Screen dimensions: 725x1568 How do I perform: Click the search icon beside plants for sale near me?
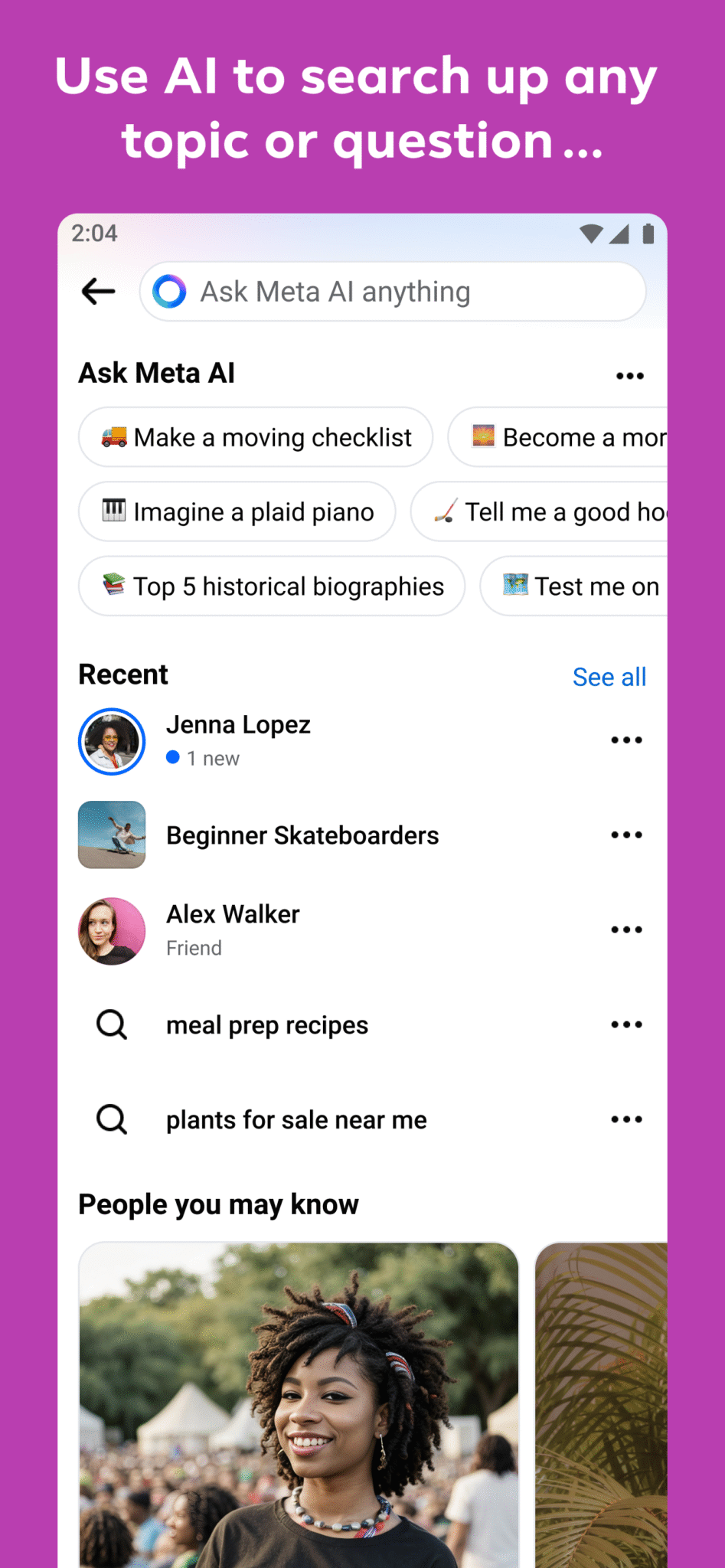pyautogui.click(x=111, y=1119)
